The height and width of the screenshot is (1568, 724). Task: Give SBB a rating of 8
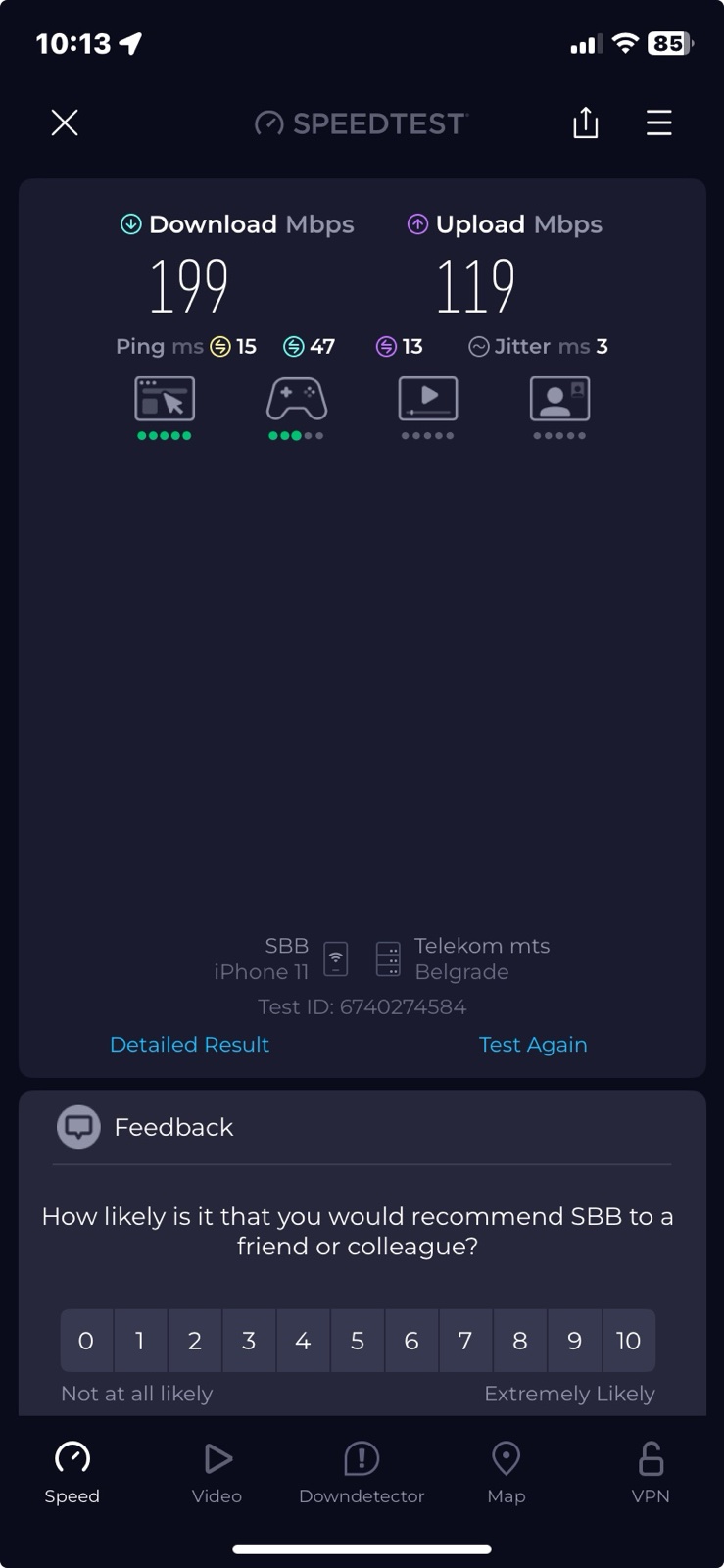point(520,1341)
